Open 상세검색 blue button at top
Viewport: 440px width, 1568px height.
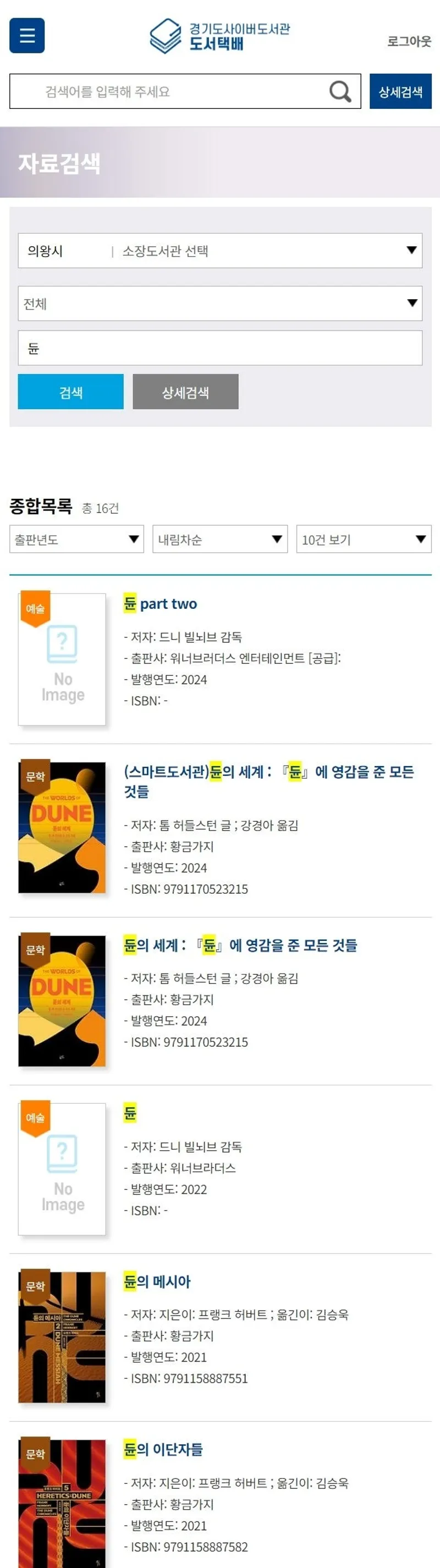click(400, 92)
